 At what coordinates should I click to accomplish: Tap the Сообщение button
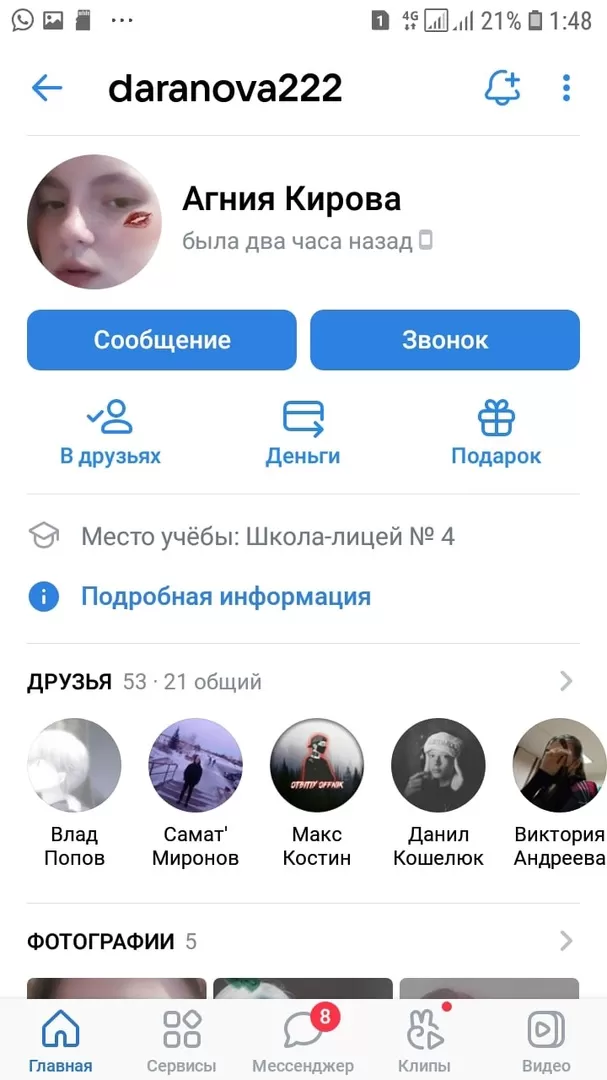pyautogui.click(x=162, y=340)
